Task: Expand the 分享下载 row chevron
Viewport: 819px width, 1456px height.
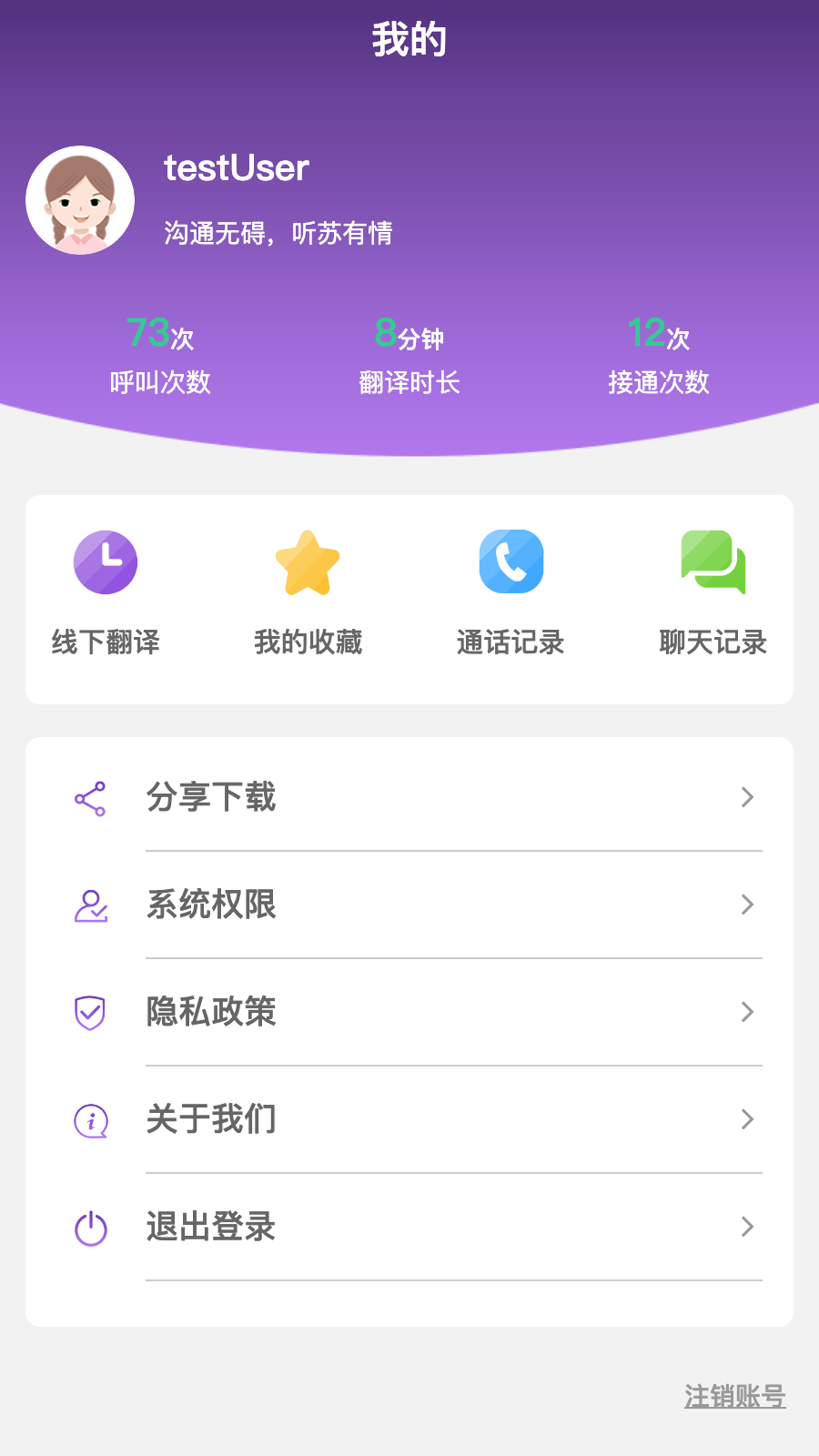Action: point(748,798)
